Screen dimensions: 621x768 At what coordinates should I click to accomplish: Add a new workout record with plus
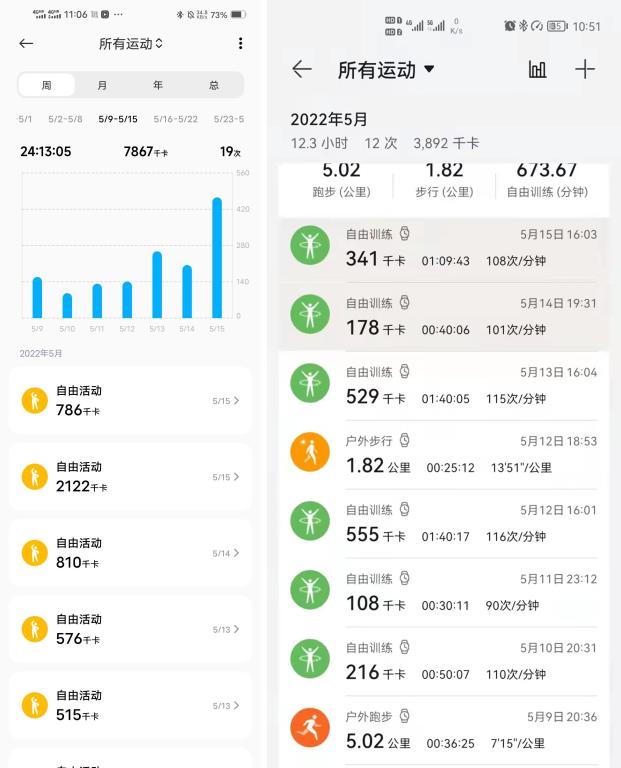(585, 70)
